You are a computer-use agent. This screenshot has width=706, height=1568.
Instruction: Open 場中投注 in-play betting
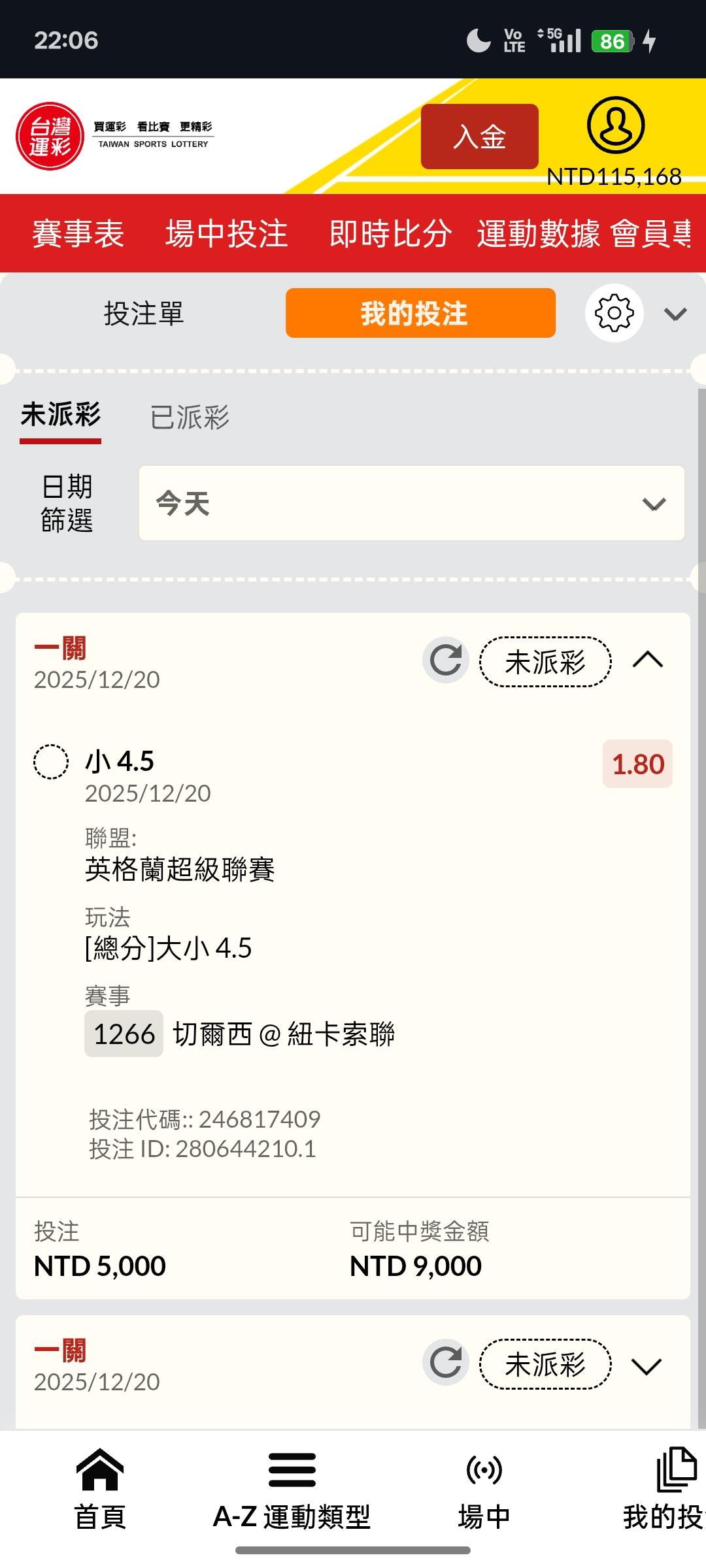(227, 234)
